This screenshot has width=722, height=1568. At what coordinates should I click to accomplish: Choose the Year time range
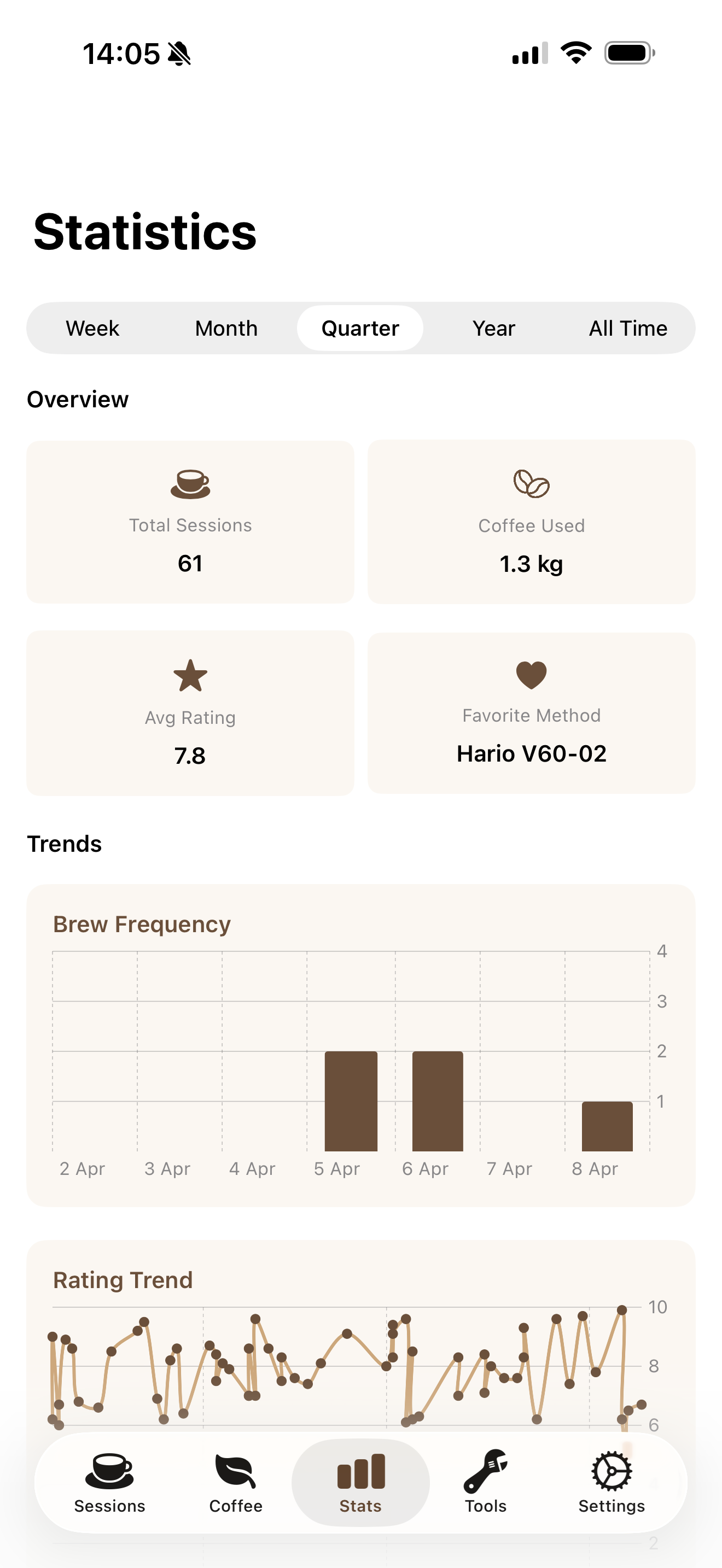pos(494,328)
